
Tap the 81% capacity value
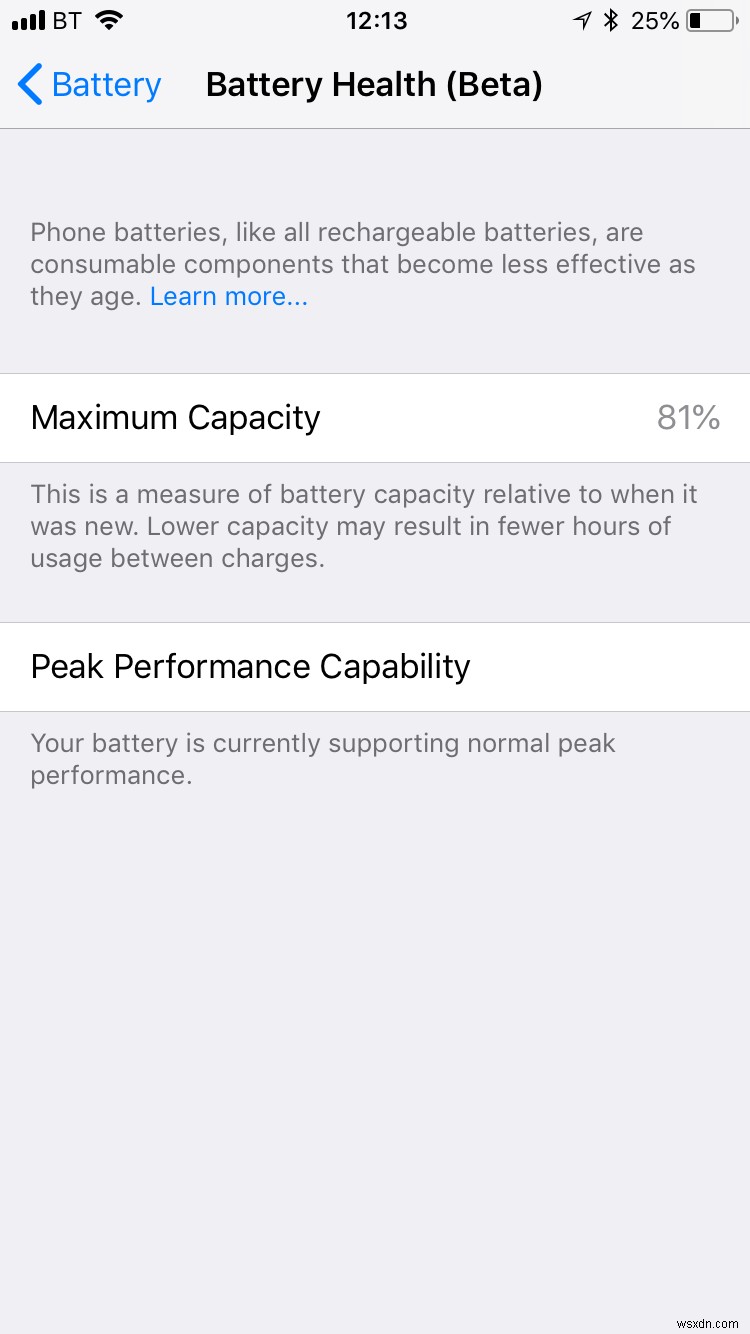(688, 417)
